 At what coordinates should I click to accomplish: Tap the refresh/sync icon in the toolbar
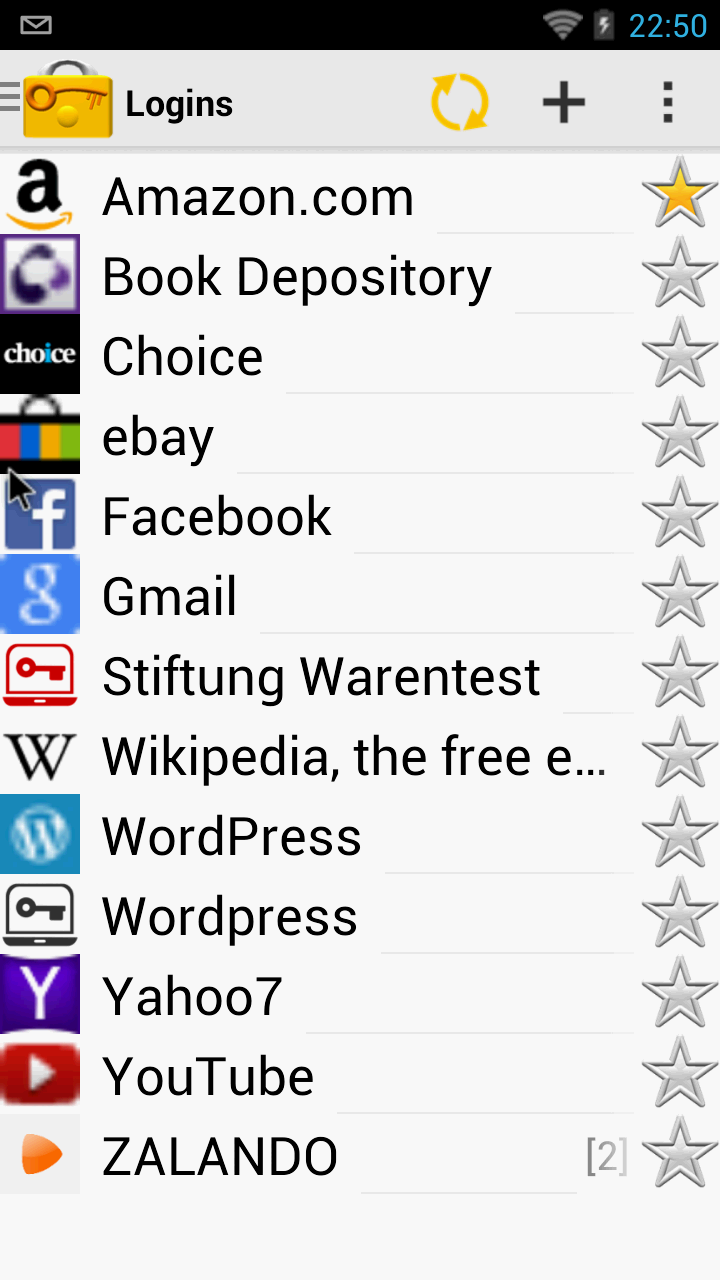(459, 101)
